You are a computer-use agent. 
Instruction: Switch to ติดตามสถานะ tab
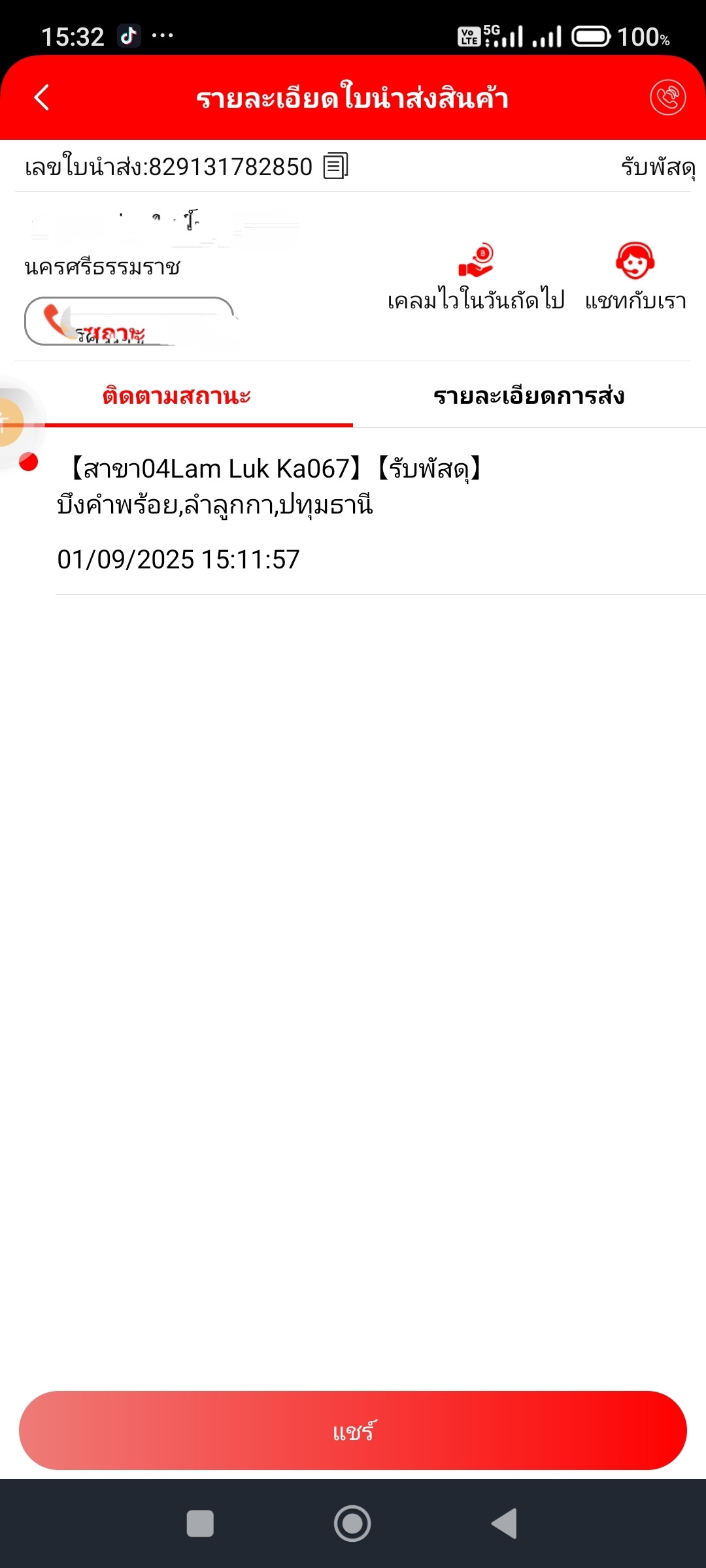[x=176, y=397]
